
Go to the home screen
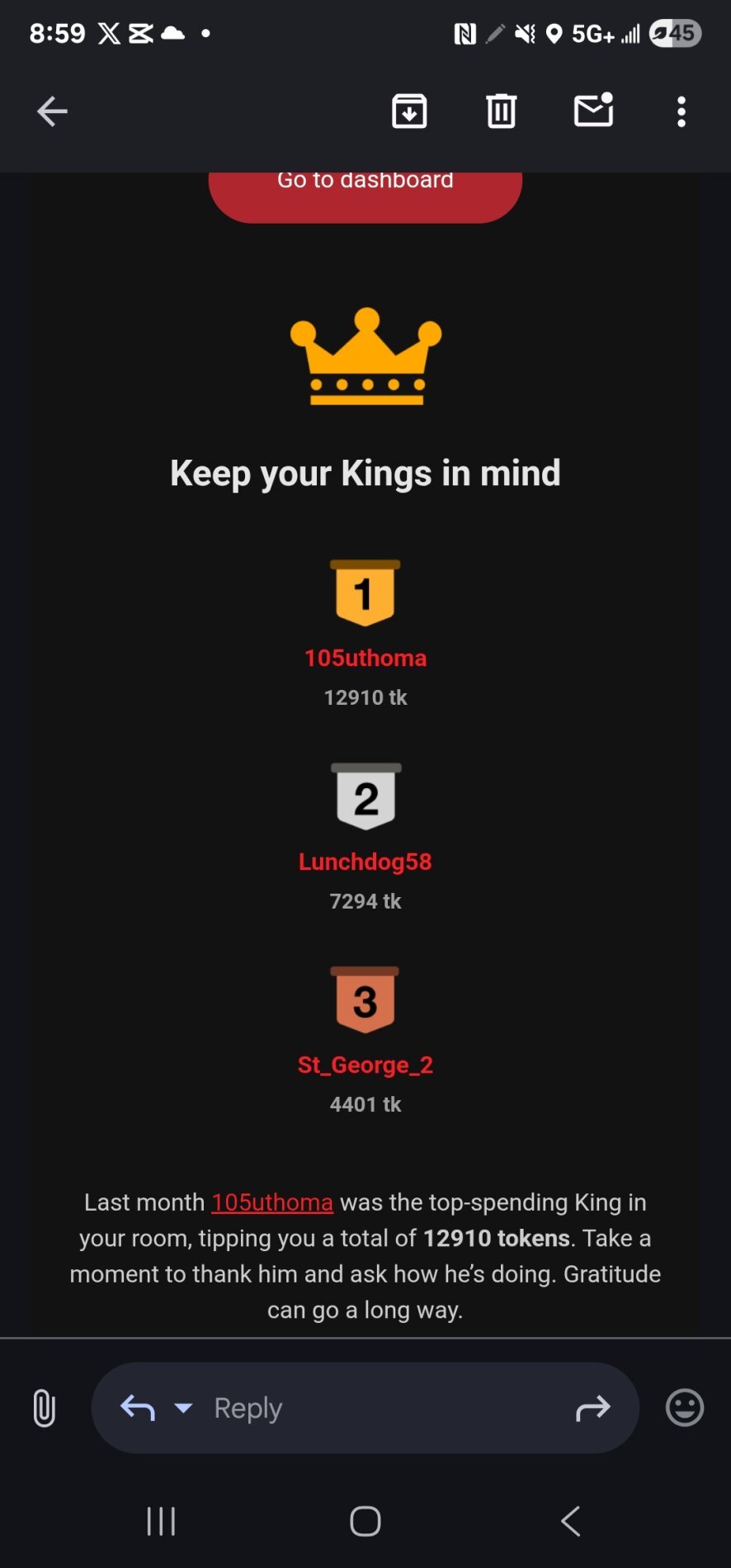point(365,1521)
